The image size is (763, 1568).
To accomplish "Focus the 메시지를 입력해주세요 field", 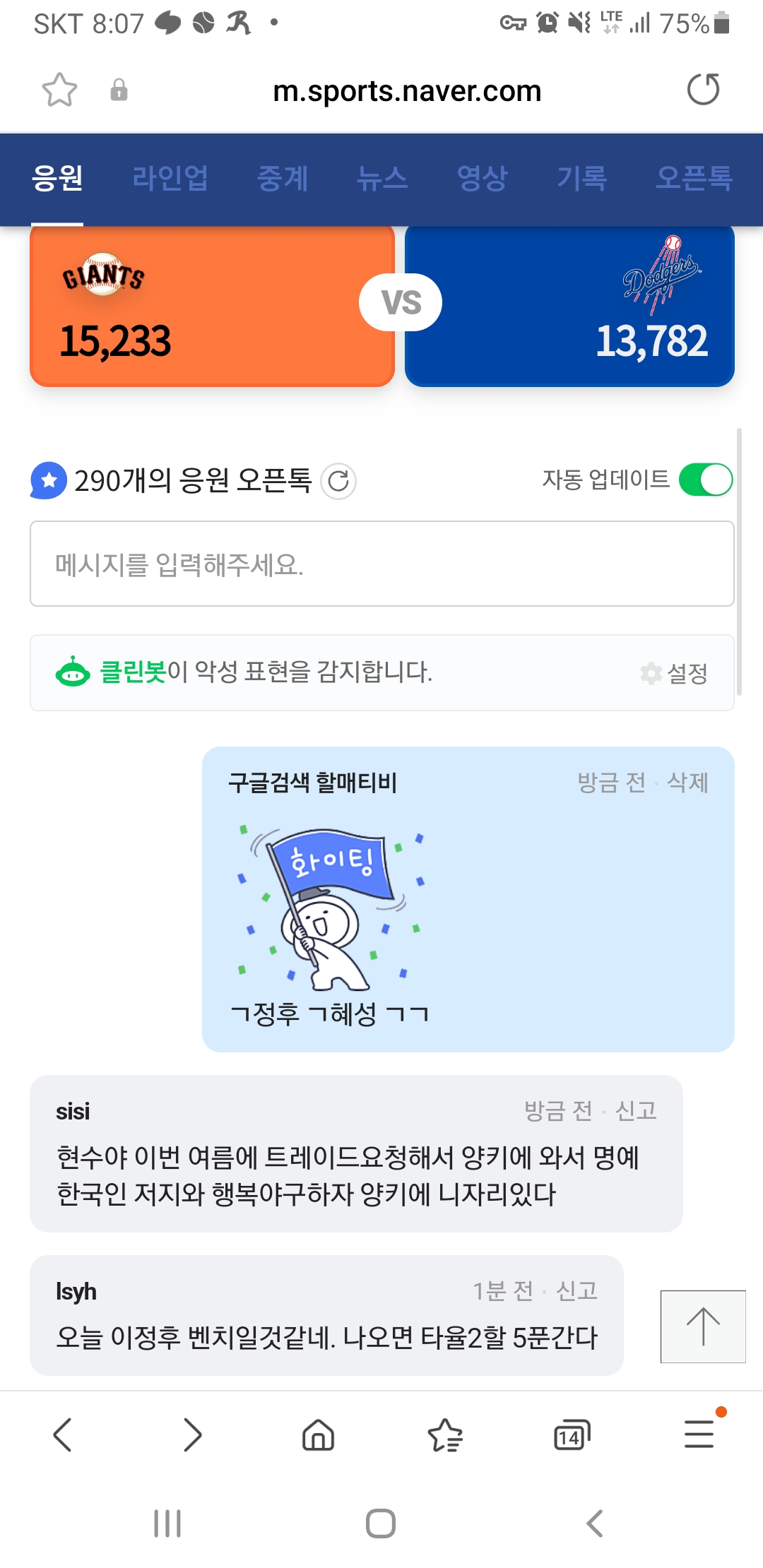I will click(381, 564).
